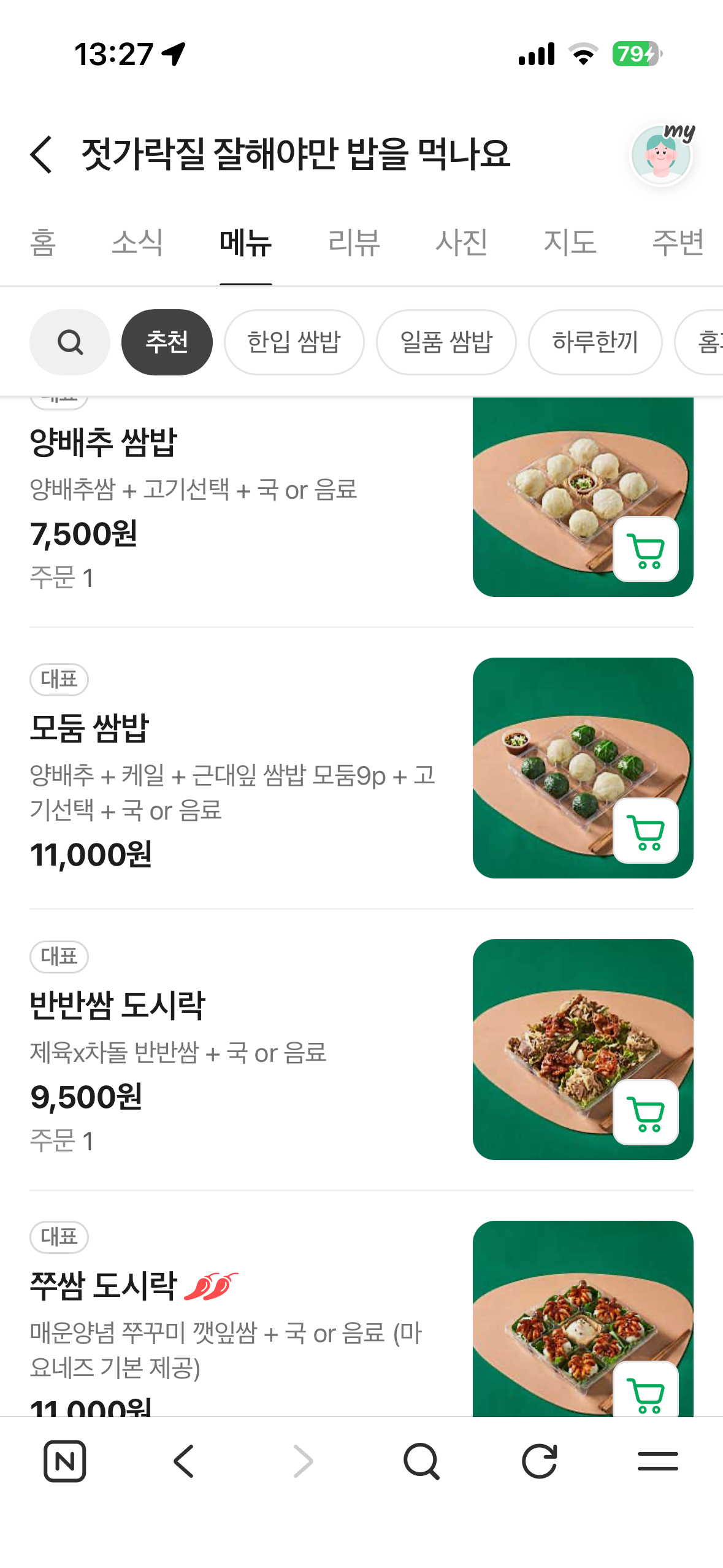The height and width of the screenshot is (1568, 723).
Task: Go back from the restaurant page
Action: pyautogui.click(x=41, y=154)
